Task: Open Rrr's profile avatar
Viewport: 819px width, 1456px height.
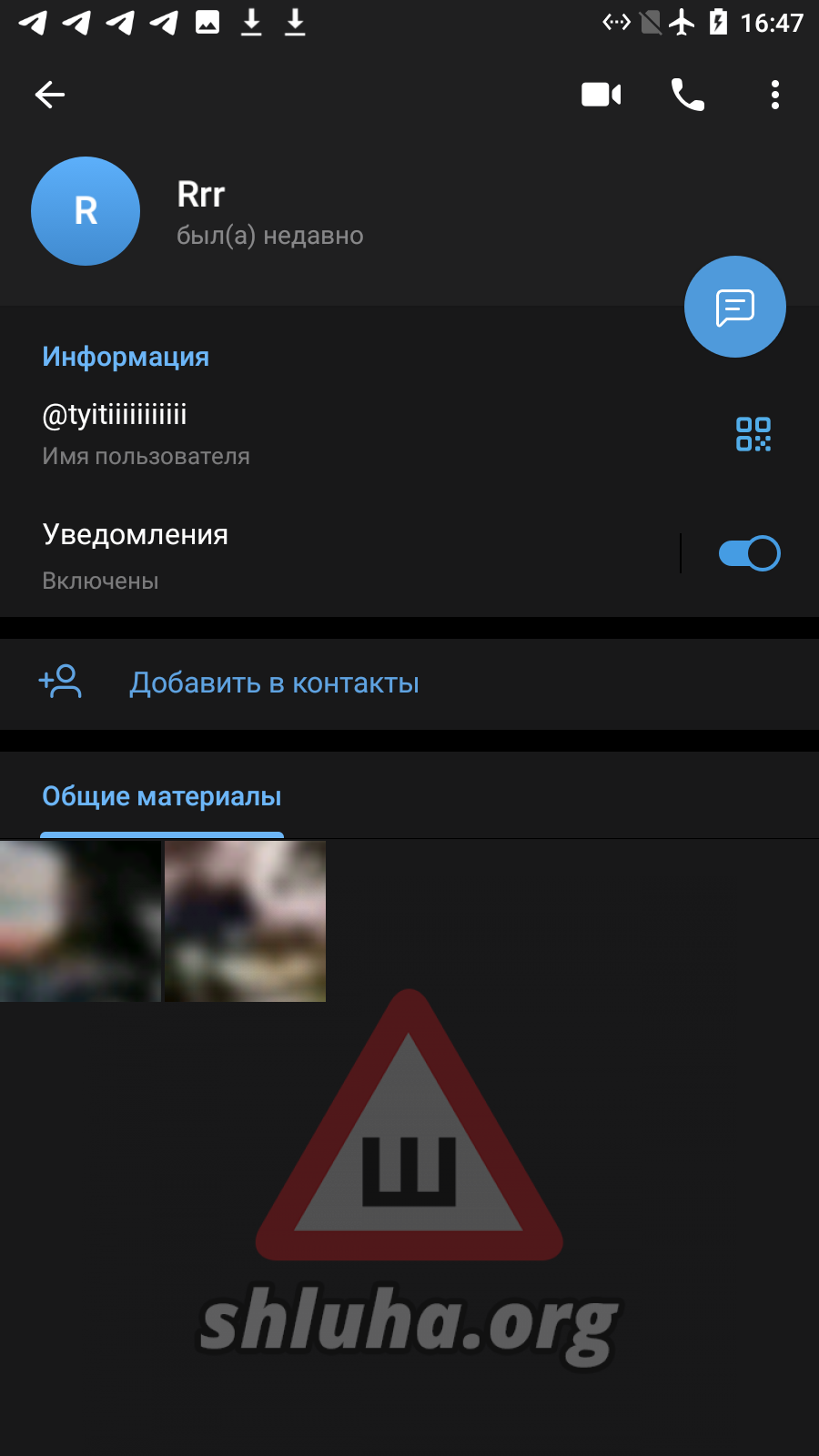Action: [86, 211]
